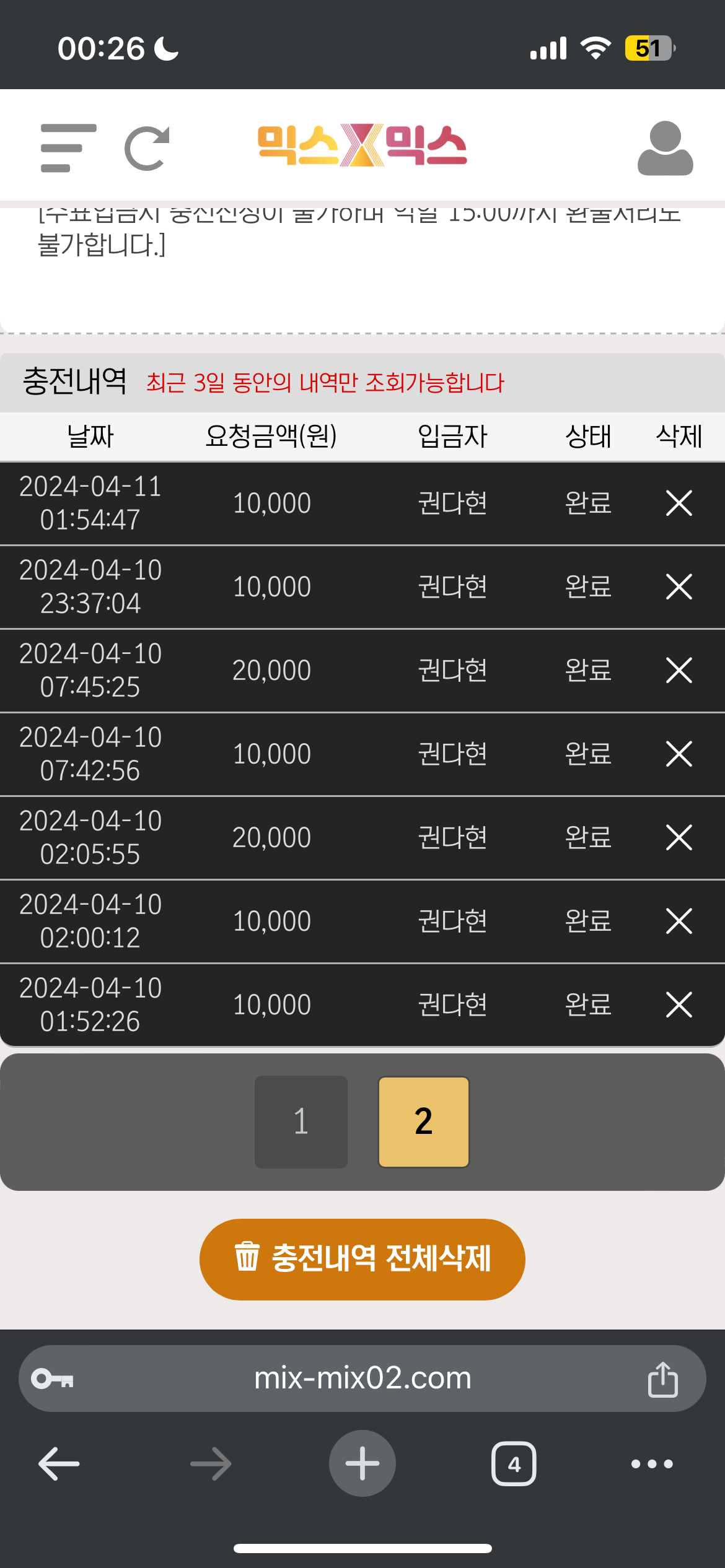This screenshot has width=725, height=1568.
Task: Delete the 2024-04-10 02:00:12 record
Action: coord(679,921)
